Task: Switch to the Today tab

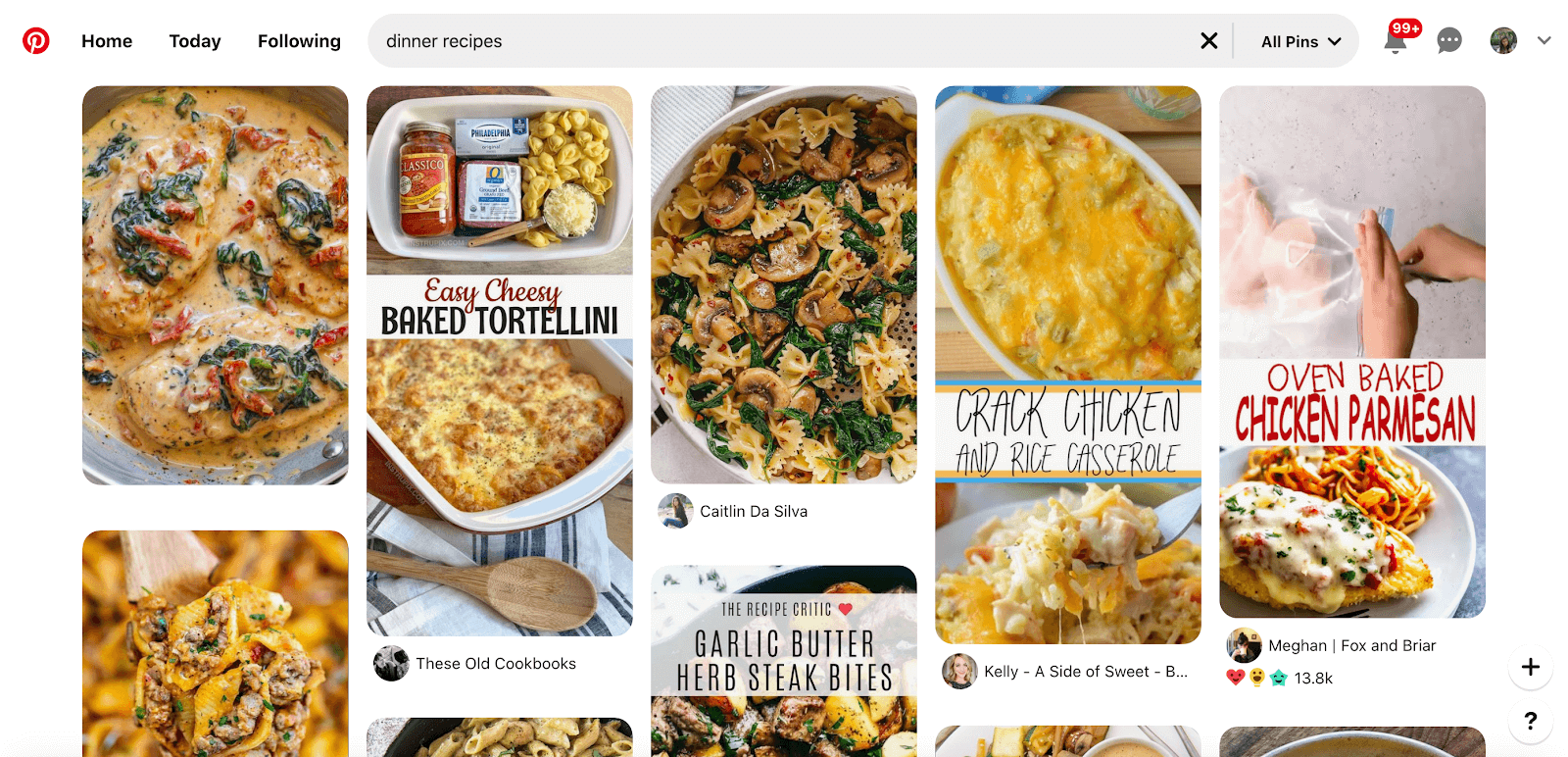Action: tap(195, 41)
